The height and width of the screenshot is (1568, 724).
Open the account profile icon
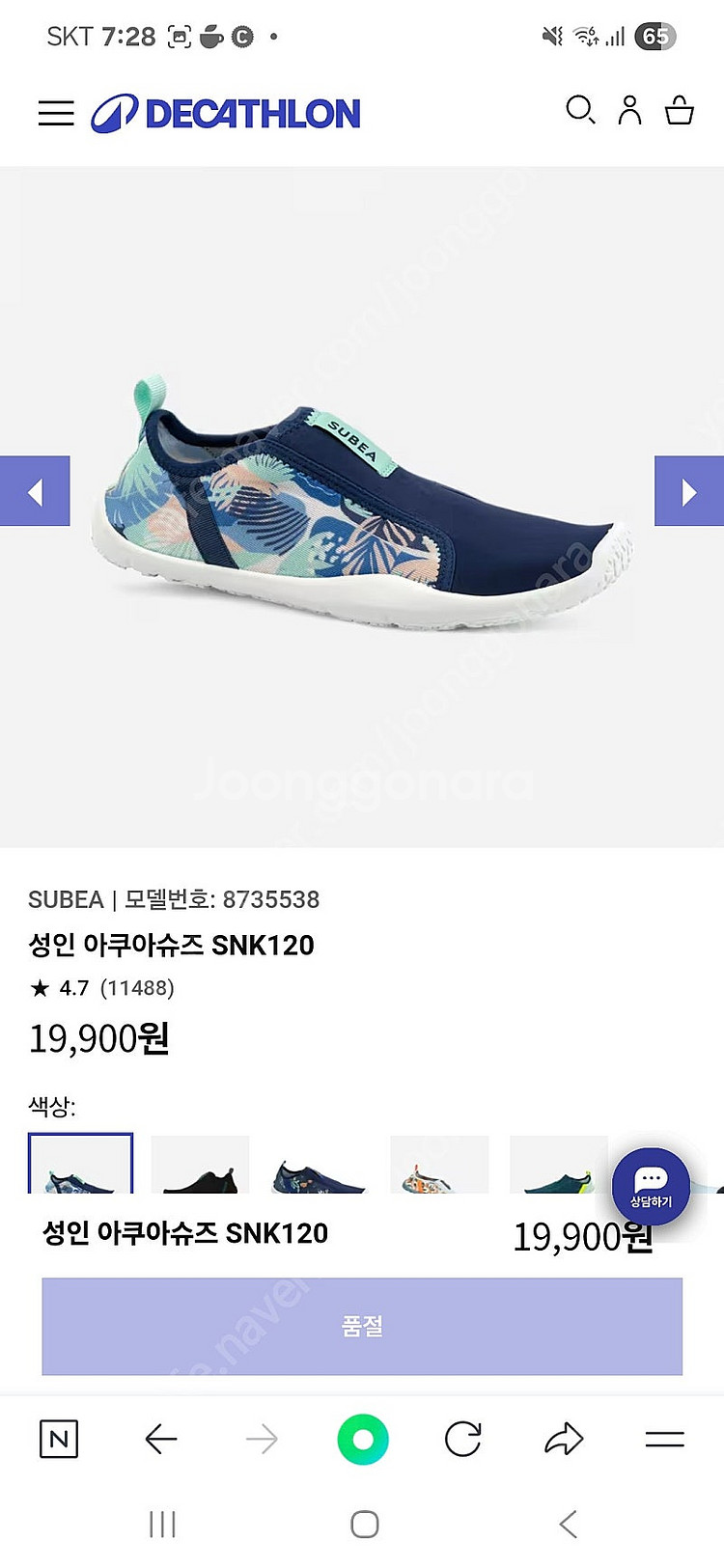point(629,110)
